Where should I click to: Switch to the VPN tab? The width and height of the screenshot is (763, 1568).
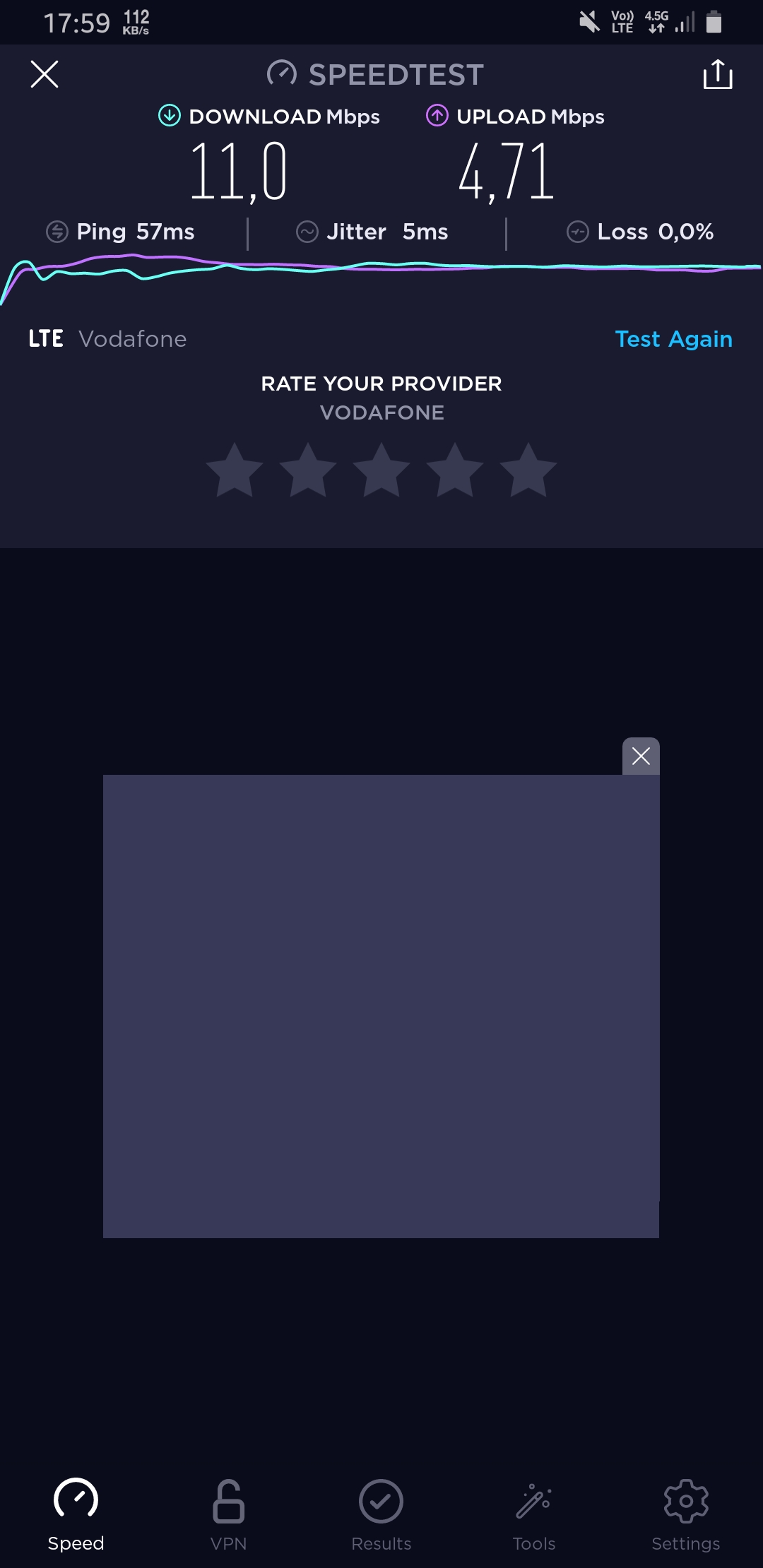point(229,1515)
